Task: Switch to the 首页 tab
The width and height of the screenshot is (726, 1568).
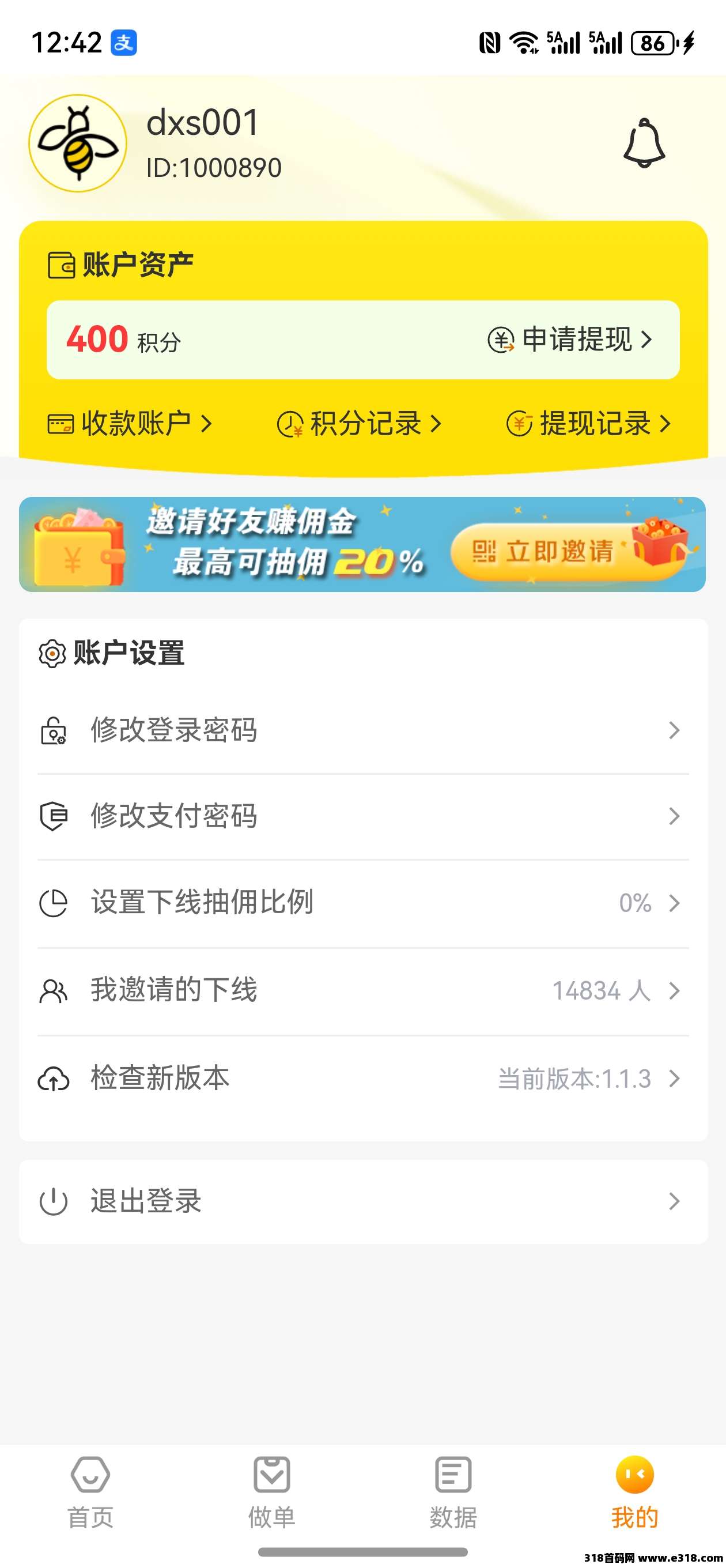Action: pos(90,1492)
